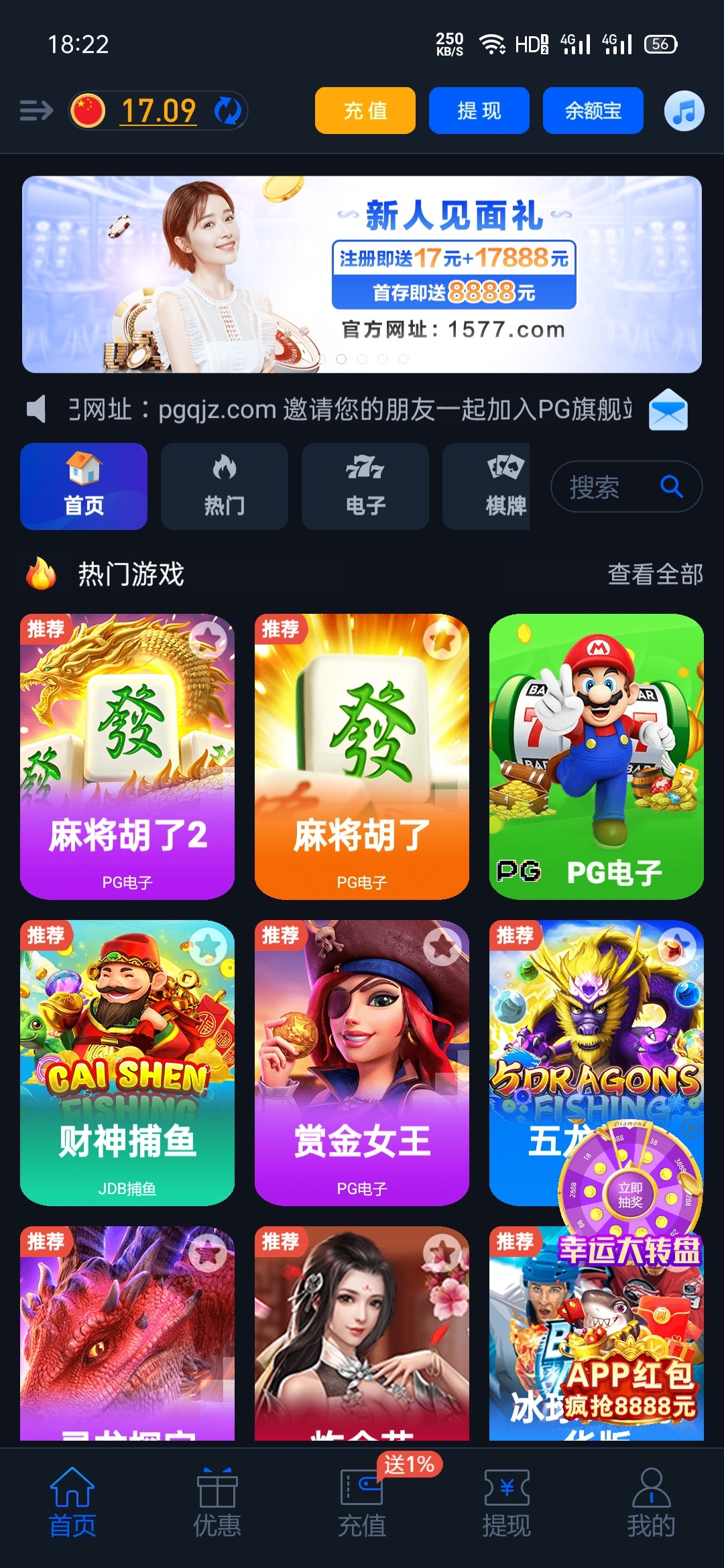
Task: Switch to the 电子 category
Action: tap(365, 486)
